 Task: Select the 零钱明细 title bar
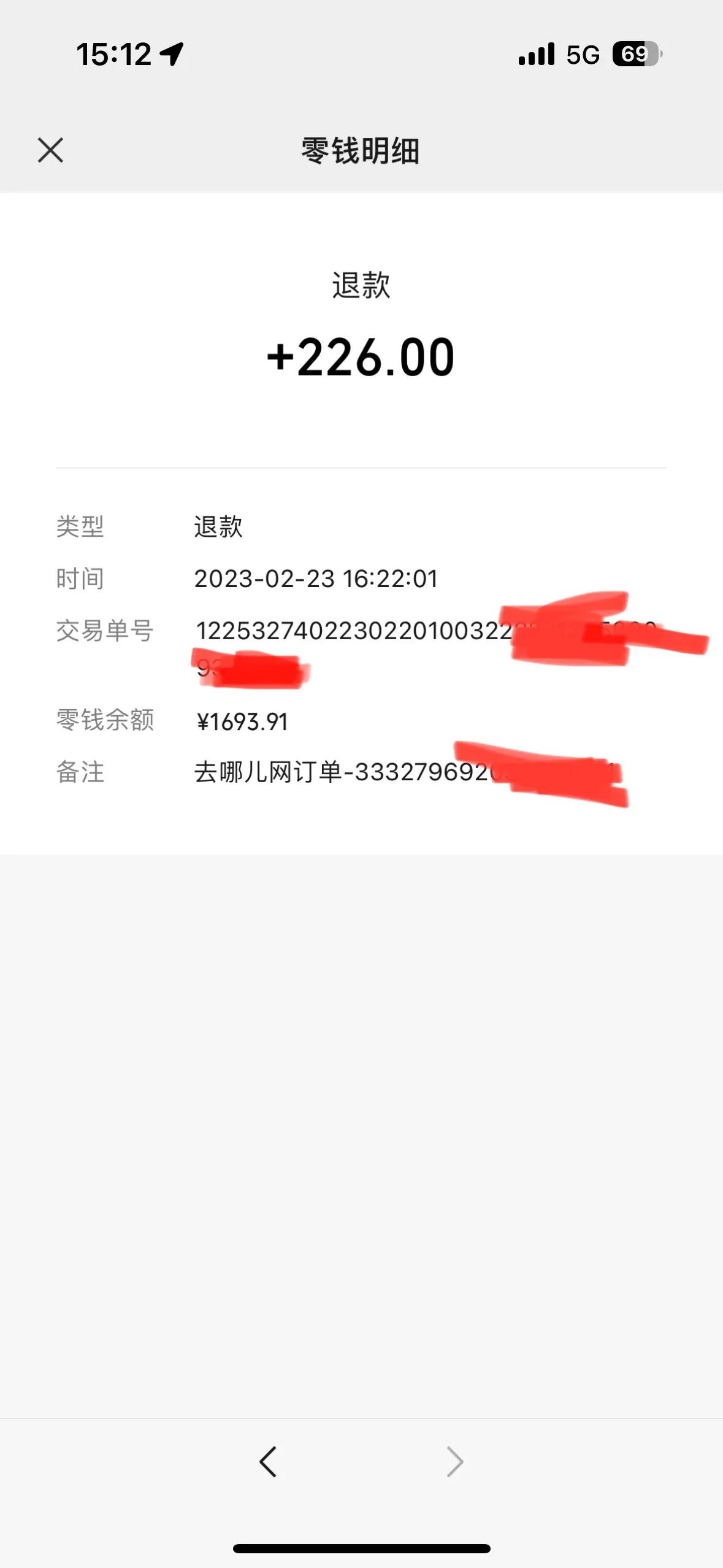tap(361, 149)
